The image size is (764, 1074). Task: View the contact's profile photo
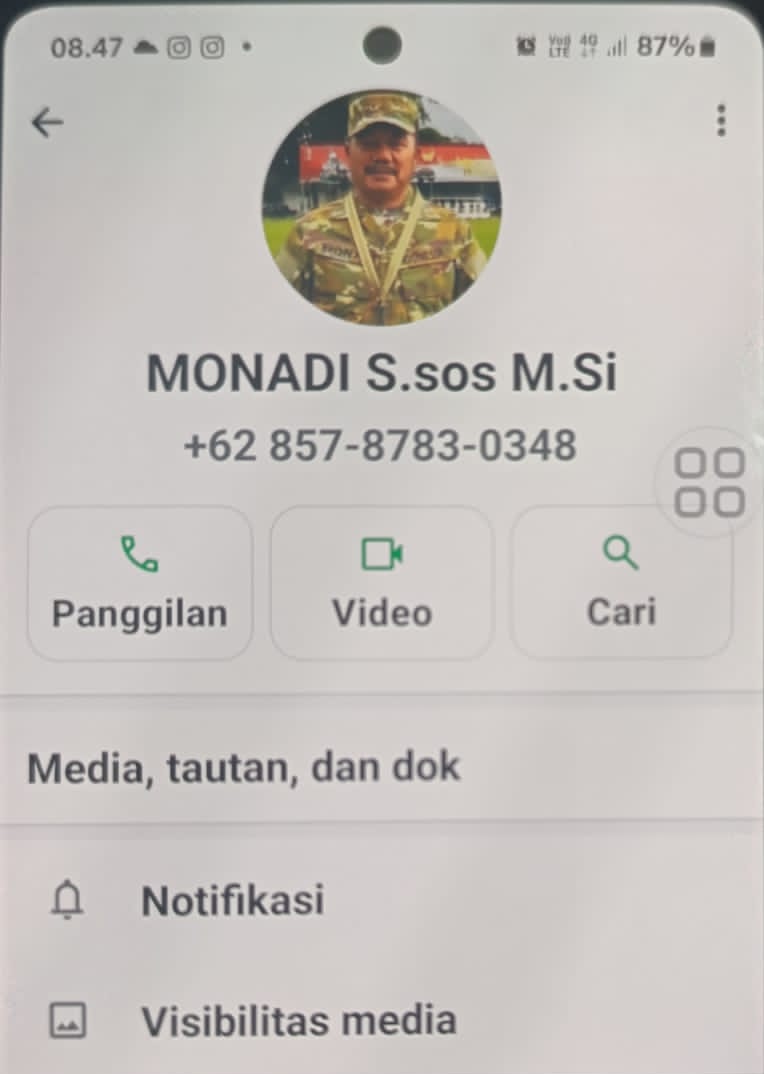381,208
